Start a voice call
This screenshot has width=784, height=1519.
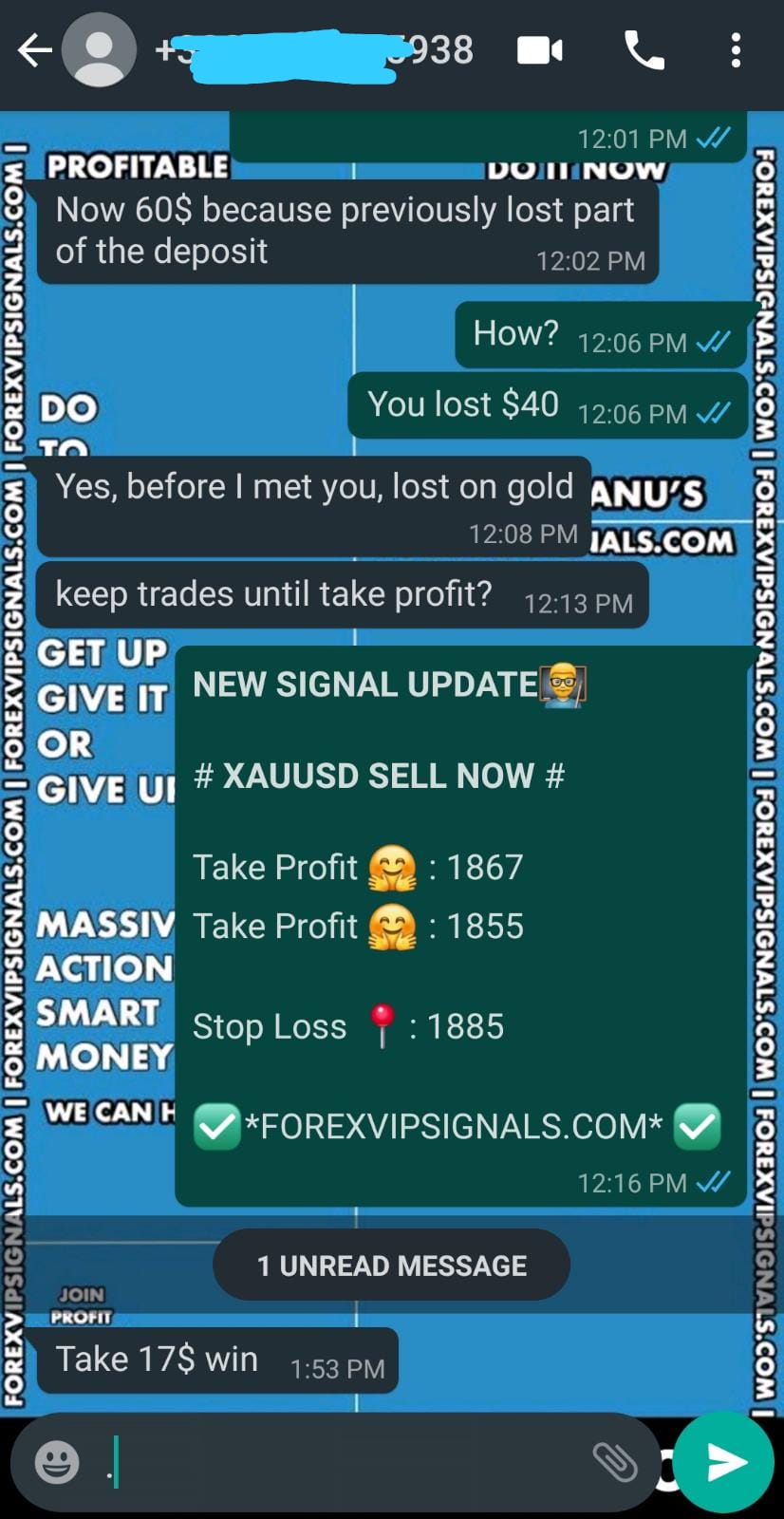(x=644, y=50)
